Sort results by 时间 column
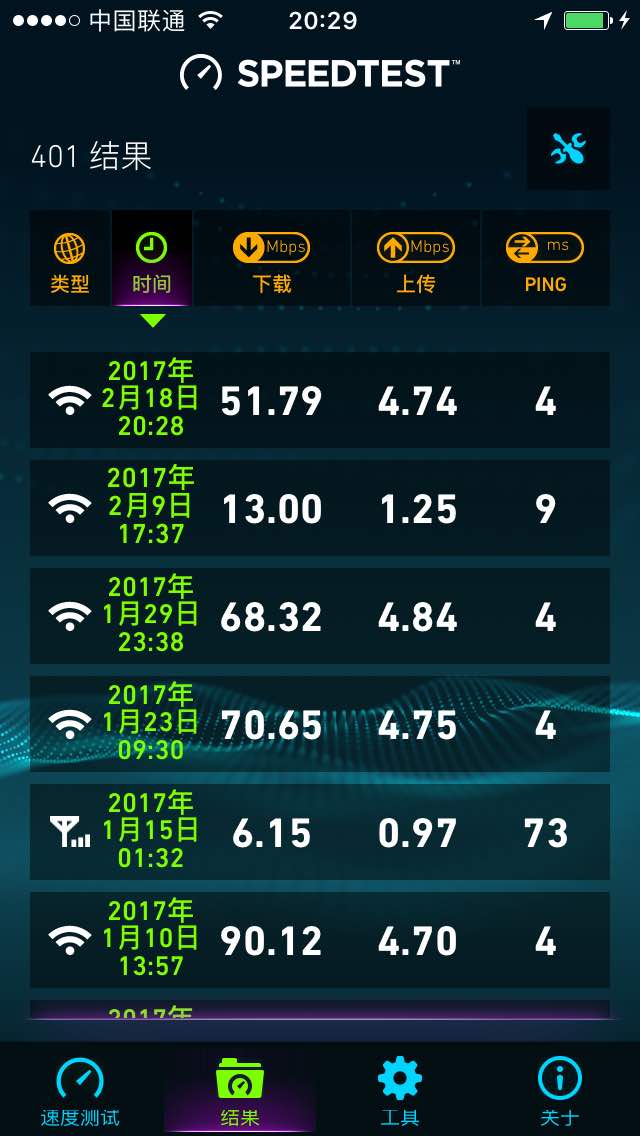Viewport: 640px width, 1136px height. [151, 260]
